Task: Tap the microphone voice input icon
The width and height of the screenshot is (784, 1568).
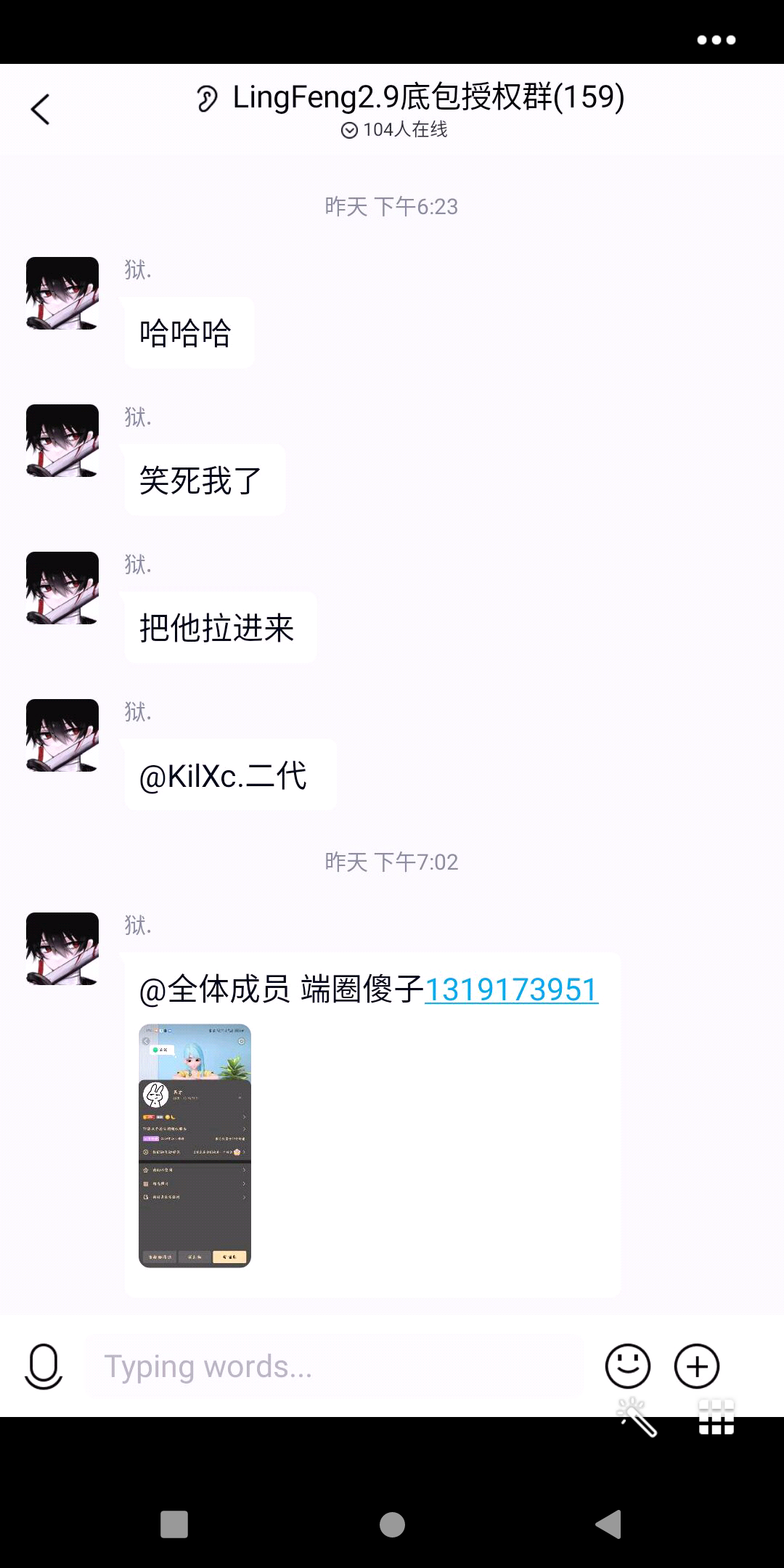Action: (x=44, y=1365)
